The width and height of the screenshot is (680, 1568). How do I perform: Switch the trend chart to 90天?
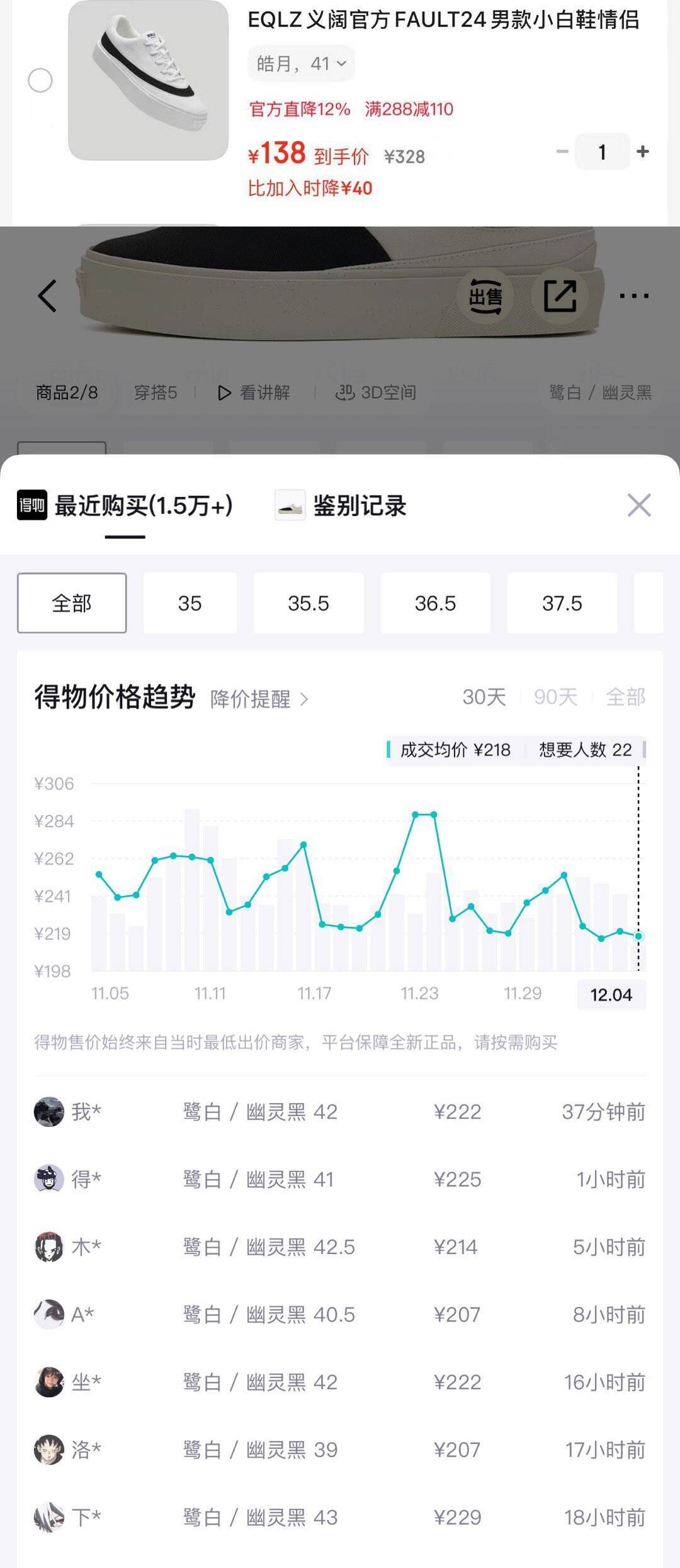pos(555,697)
